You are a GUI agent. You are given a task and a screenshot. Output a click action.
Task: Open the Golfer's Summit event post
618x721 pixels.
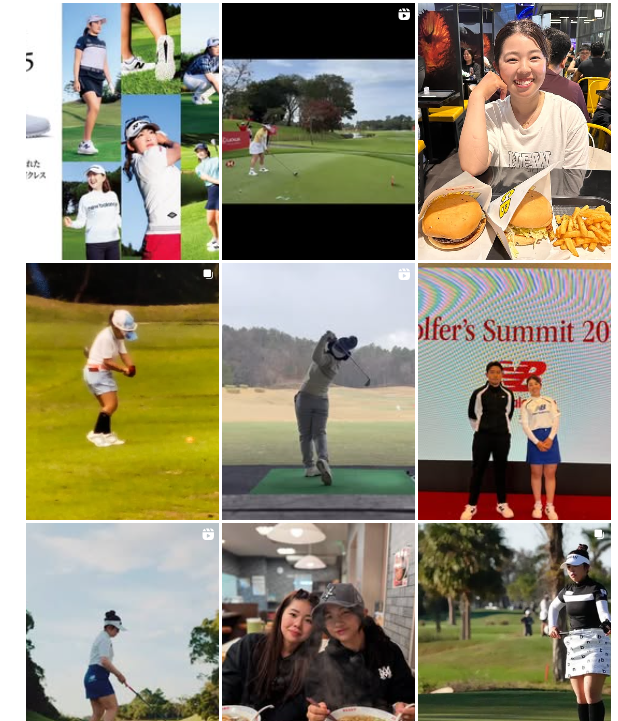[x=514, y=391]
